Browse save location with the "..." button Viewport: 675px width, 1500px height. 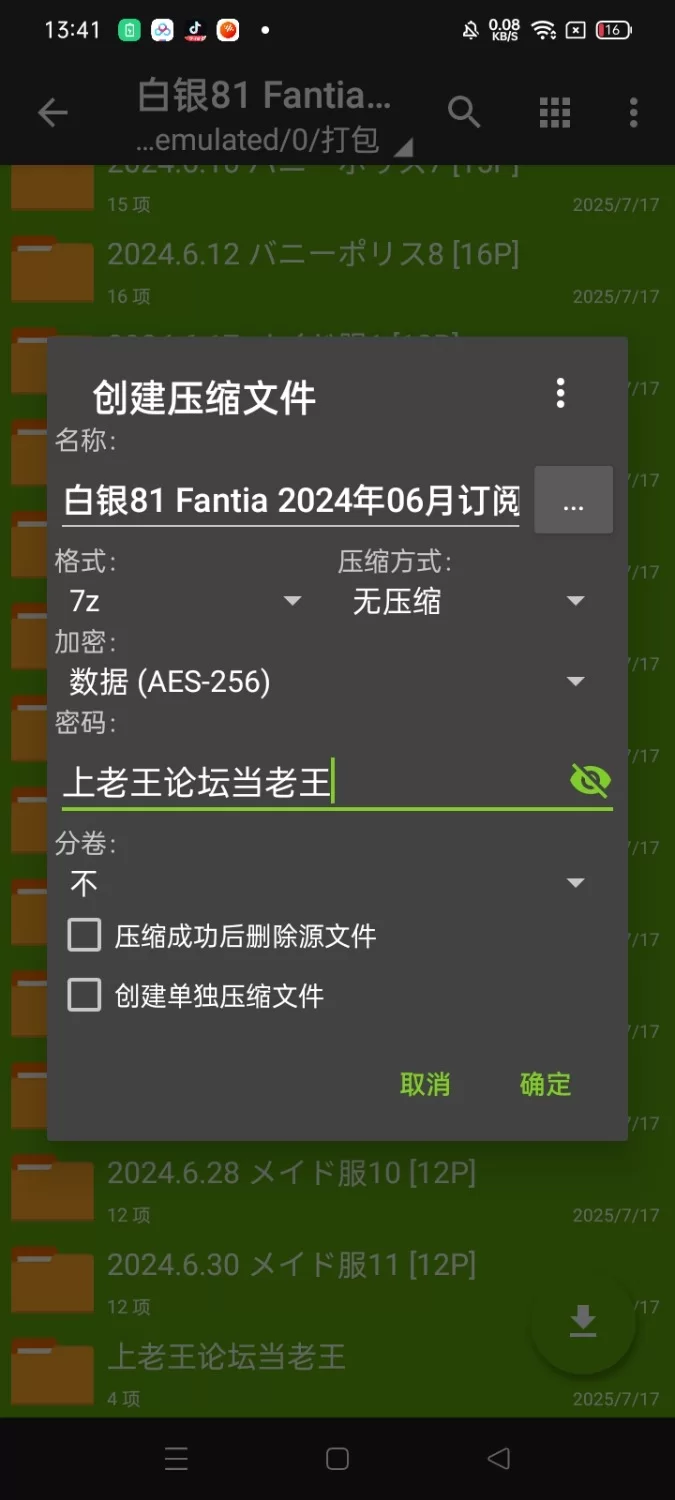pos(573,500)
